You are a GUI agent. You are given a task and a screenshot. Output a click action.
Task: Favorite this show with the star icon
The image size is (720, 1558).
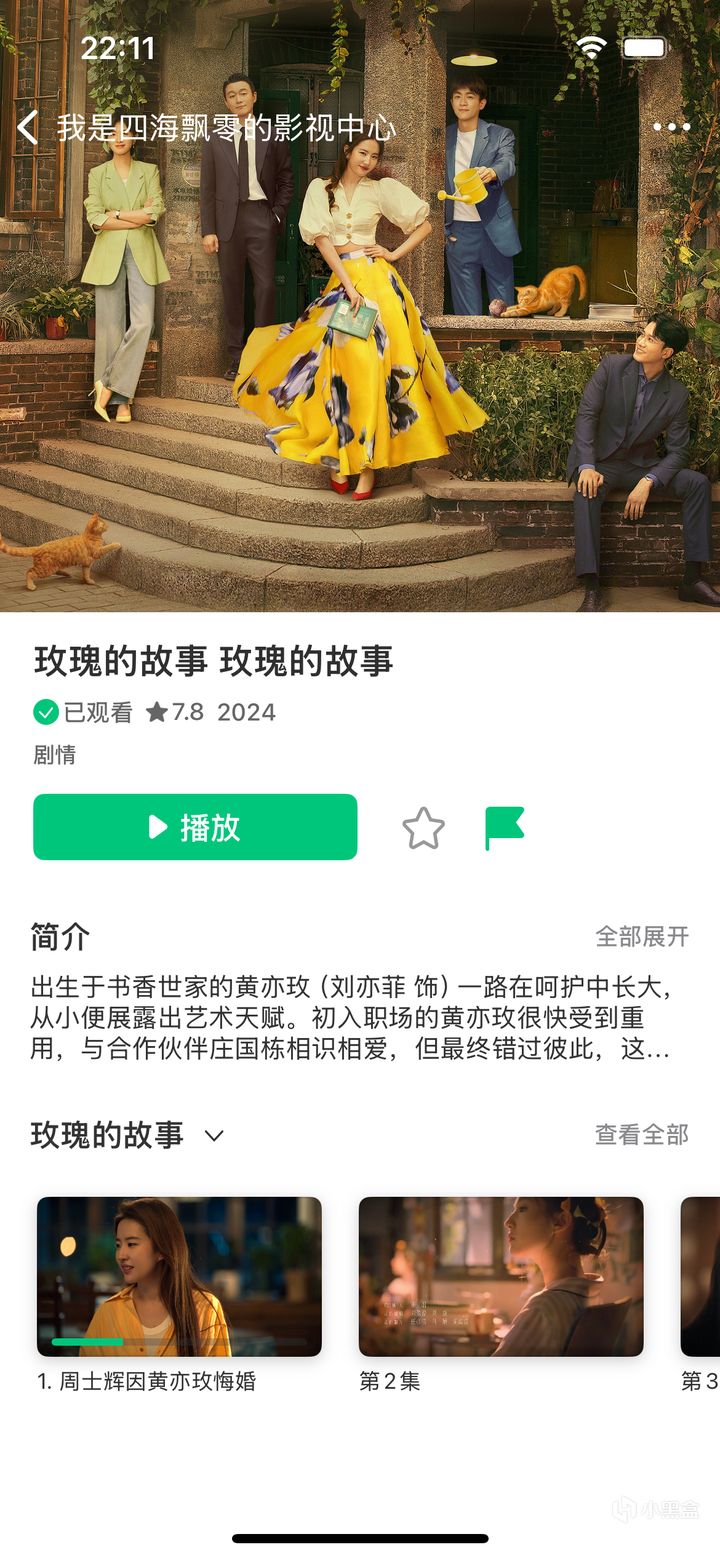pos(423,829)
